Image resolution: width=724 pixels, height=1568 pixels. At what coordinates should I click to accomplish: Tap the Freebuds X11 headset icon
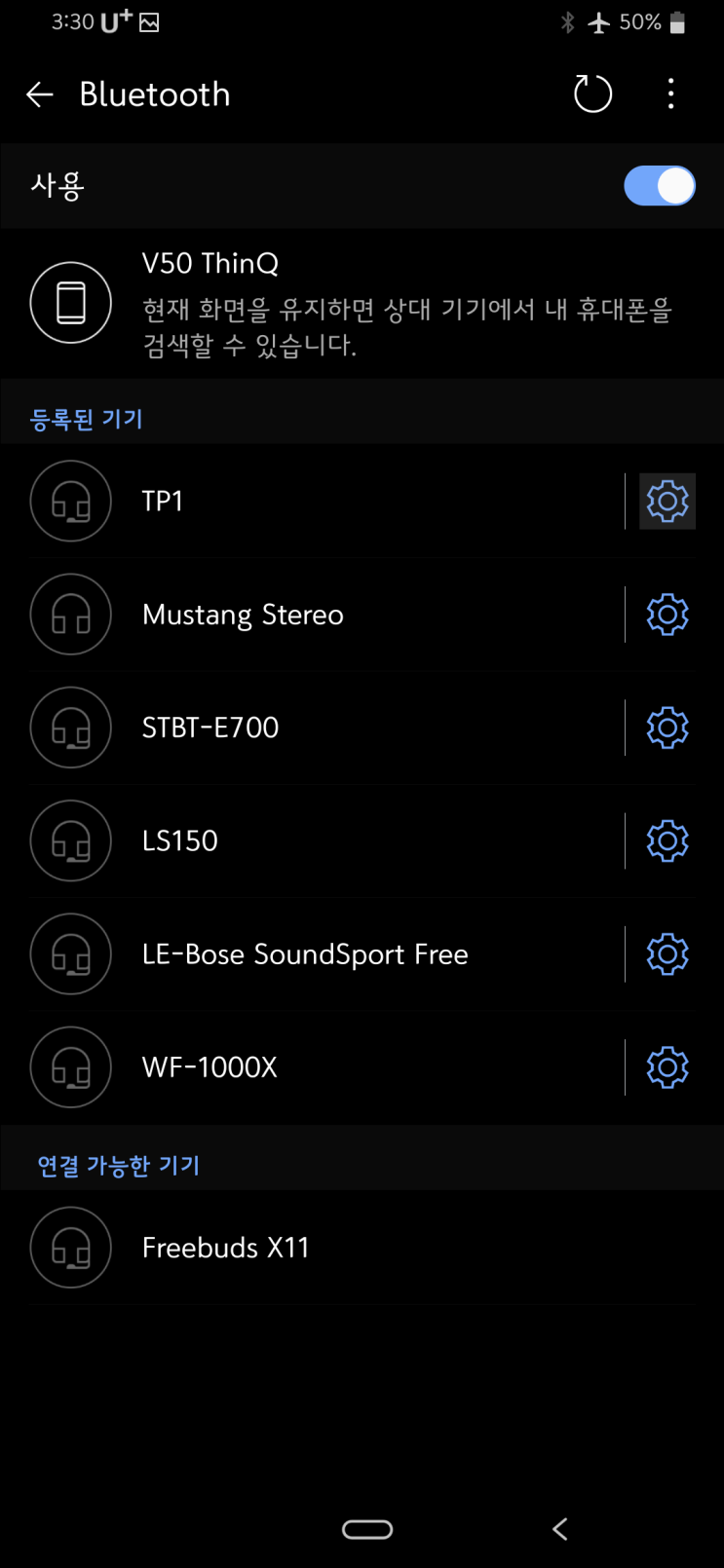pos(71,1248)
